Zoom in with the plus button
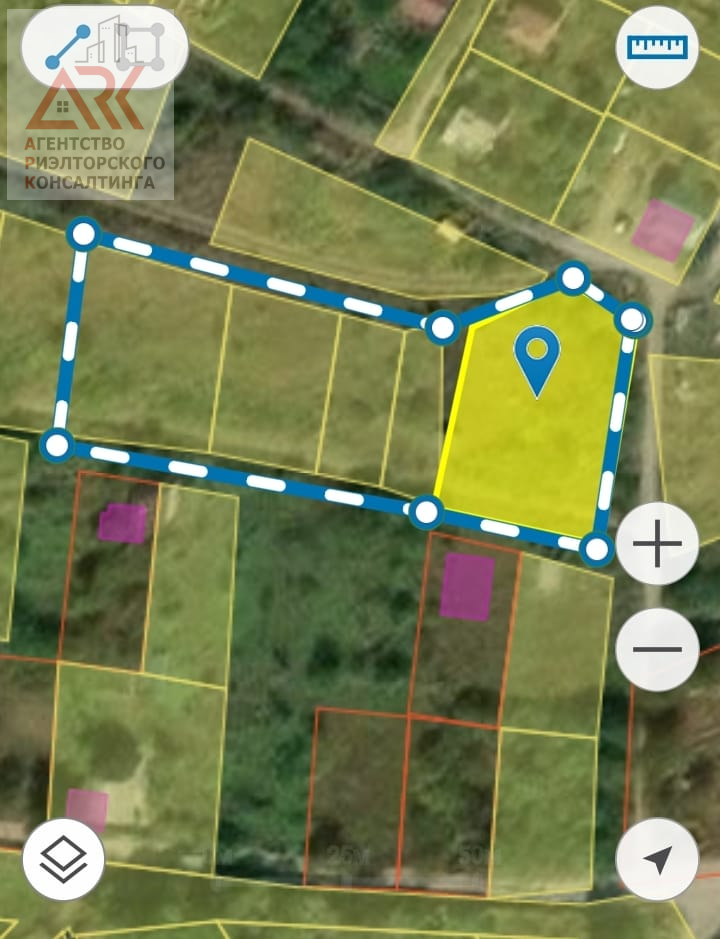Viewport: 720px width, 939px height. pyautogui.click(x=657, y=545)
